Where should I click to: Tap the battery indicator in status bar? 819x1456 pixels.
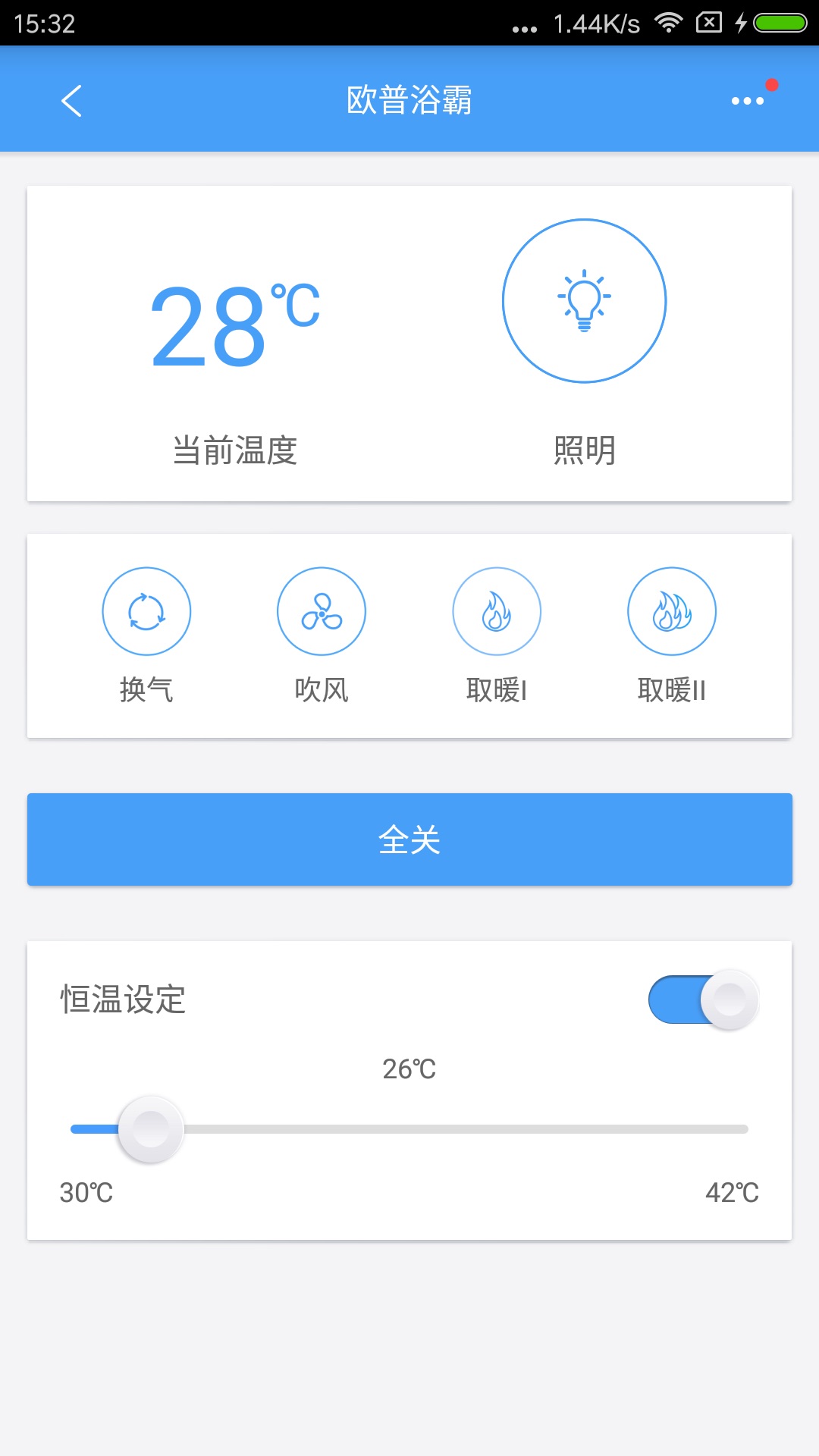tap(780, 22)
